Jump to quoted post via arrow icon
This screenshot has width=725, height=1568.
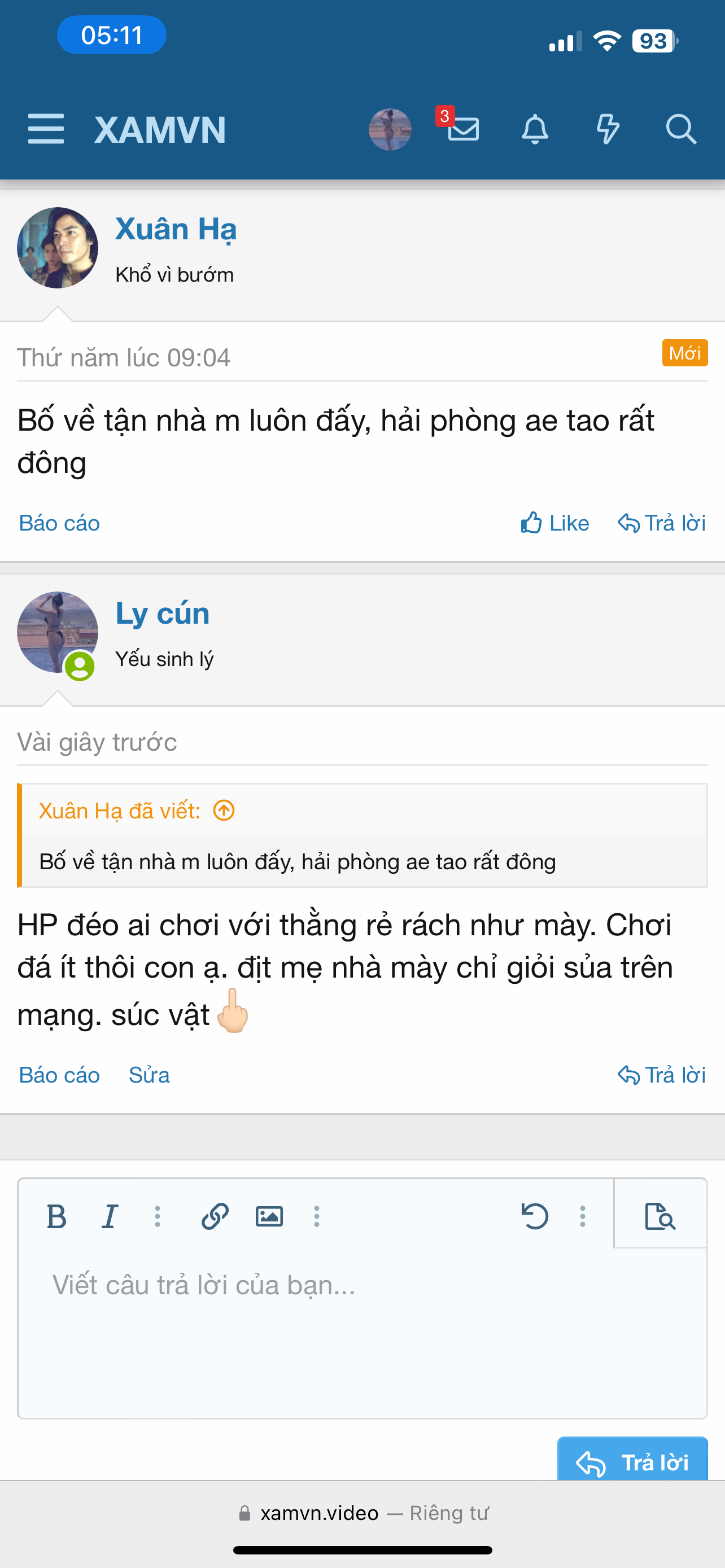click(x=224, y=811)
